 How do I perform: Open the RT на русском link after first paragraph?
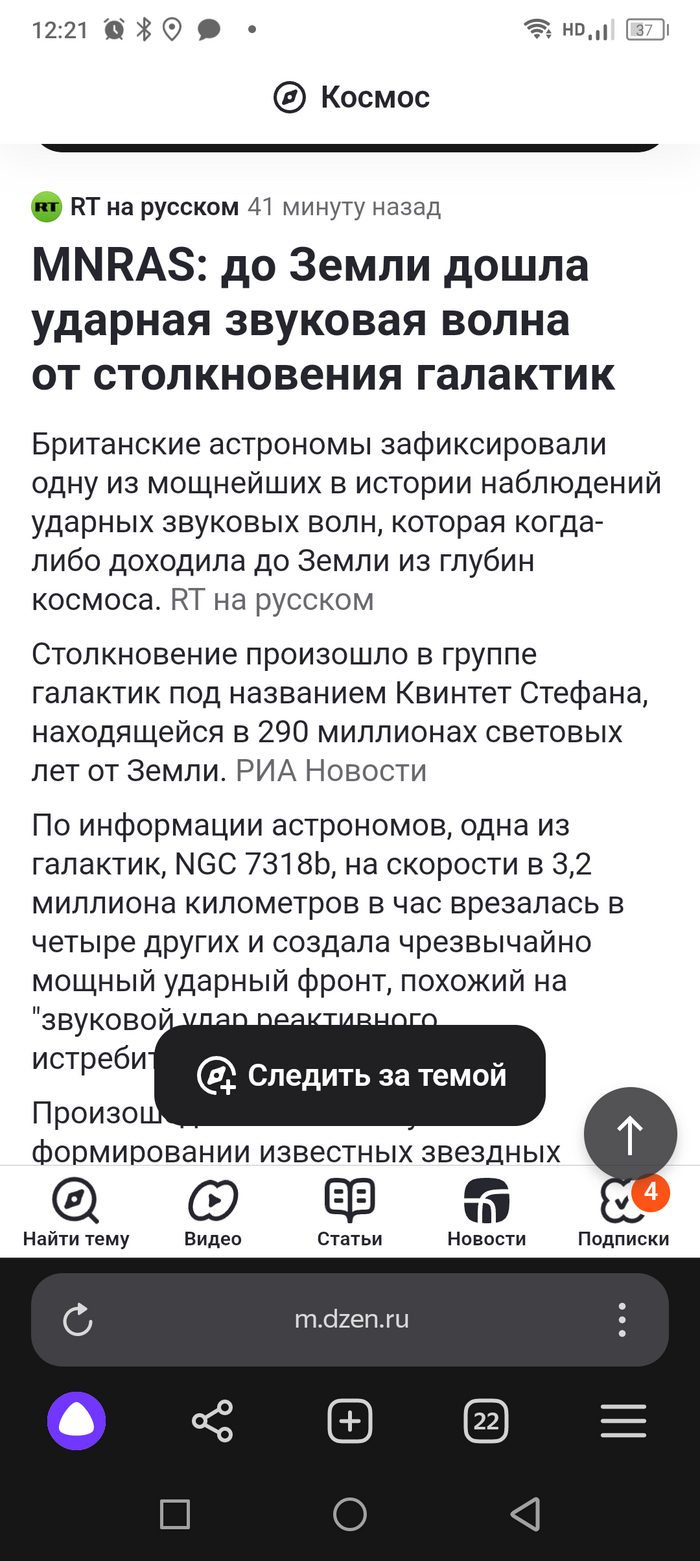pyautogui.click(x=272, y=600)
